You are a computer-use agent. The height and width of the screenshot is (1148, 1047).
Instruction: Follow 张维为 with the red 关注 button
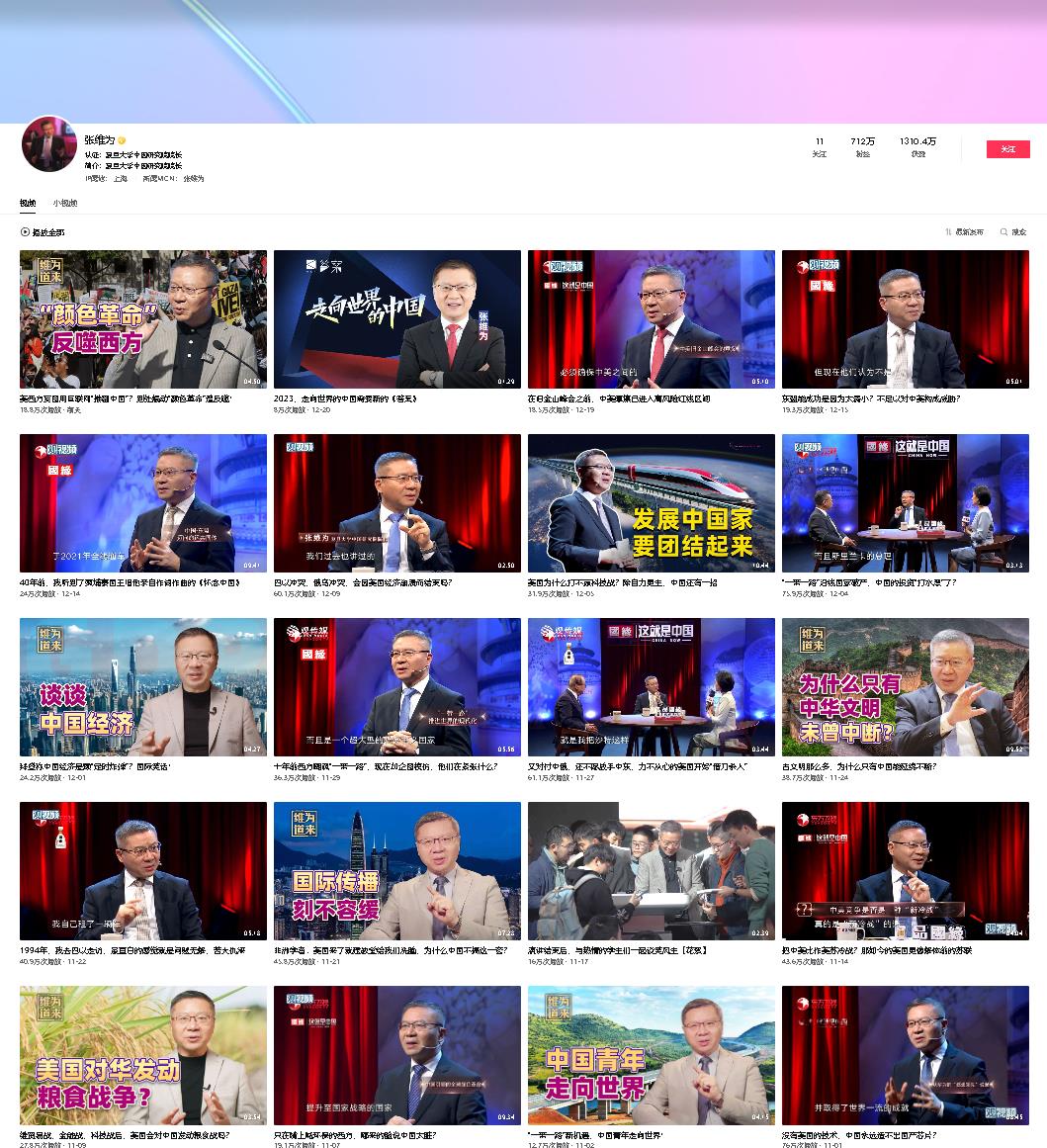pyautogui.click(x=1007, y=149)
